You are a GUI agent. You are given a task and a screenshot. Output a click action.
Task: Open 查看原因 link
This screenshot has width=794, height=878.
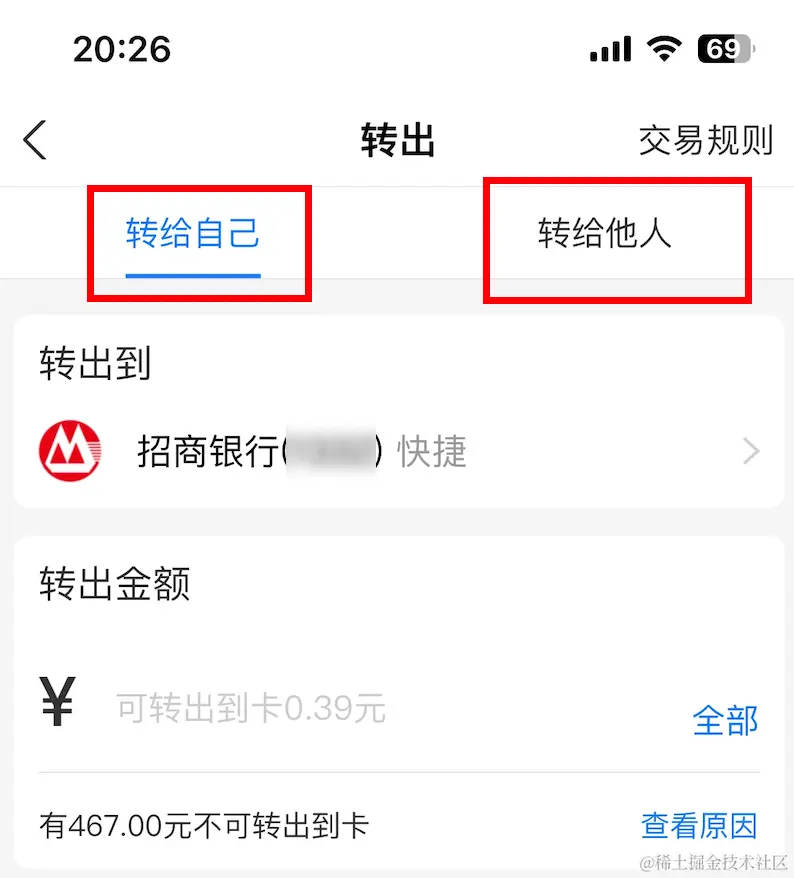[x=698, y=826]
